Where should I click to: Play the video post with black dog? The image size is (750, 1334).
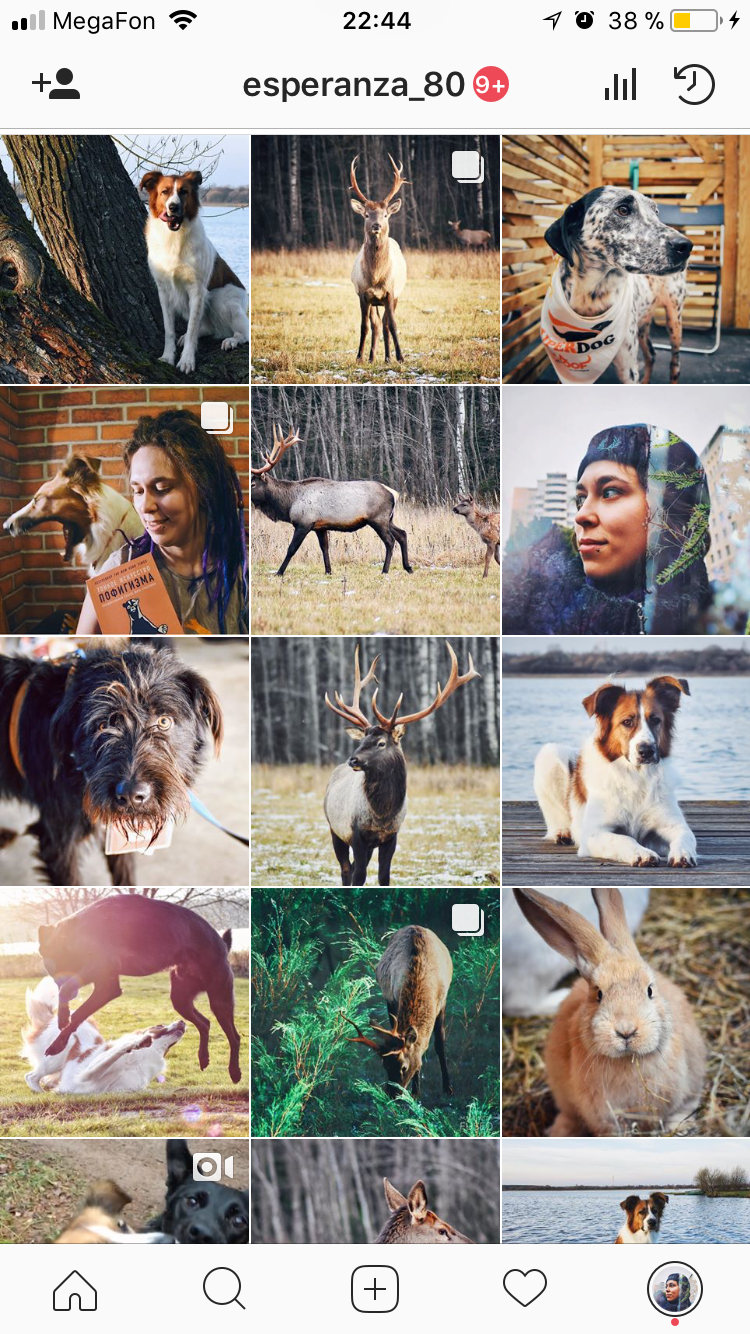coord(124,1191)
